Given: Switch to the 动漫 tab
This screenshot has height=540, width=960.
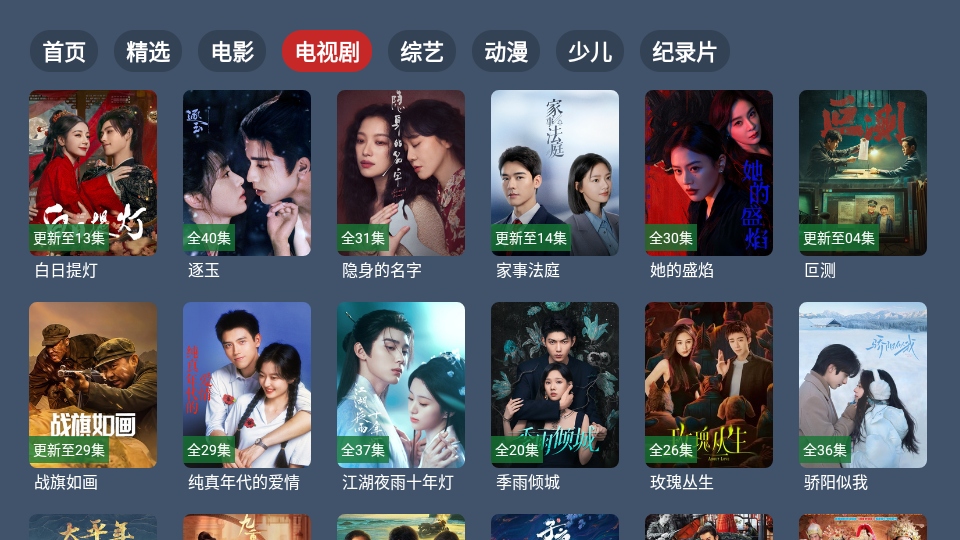Looking at the screenshot, I should pos(506,52).
